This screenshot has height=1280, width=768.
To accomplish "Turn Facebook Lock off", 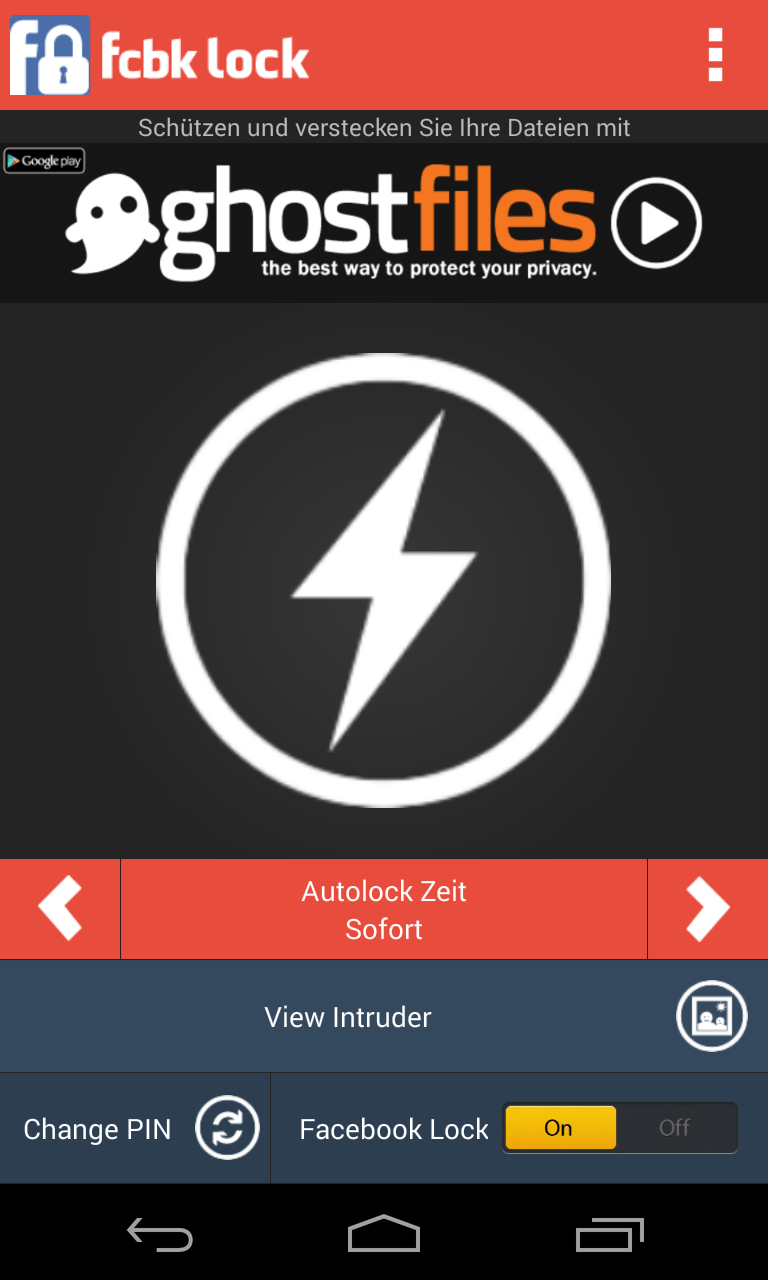I will tap(675, 1128).
